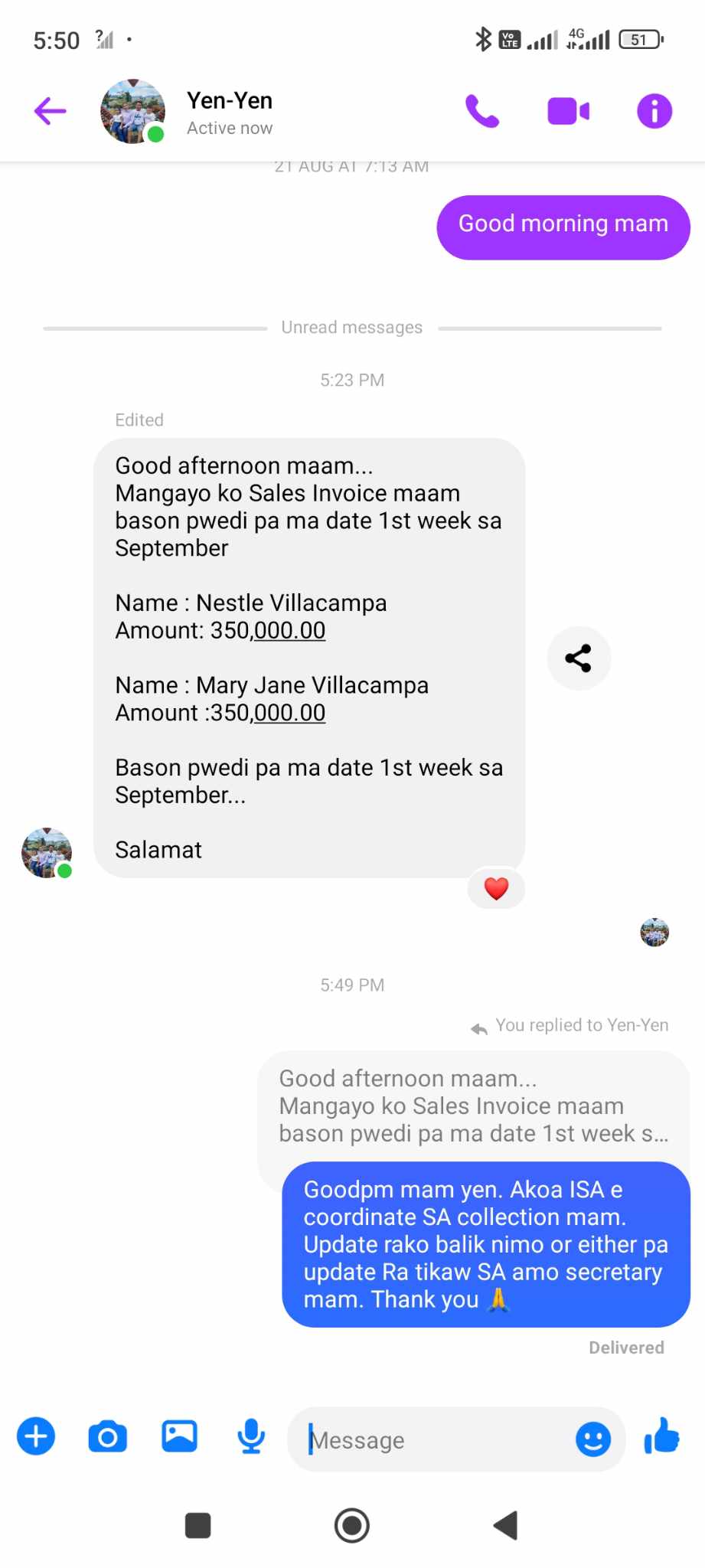Send a thumbs-up like
The height and width of the screenshot is (1568, 705).
(x=662, y=1436)
